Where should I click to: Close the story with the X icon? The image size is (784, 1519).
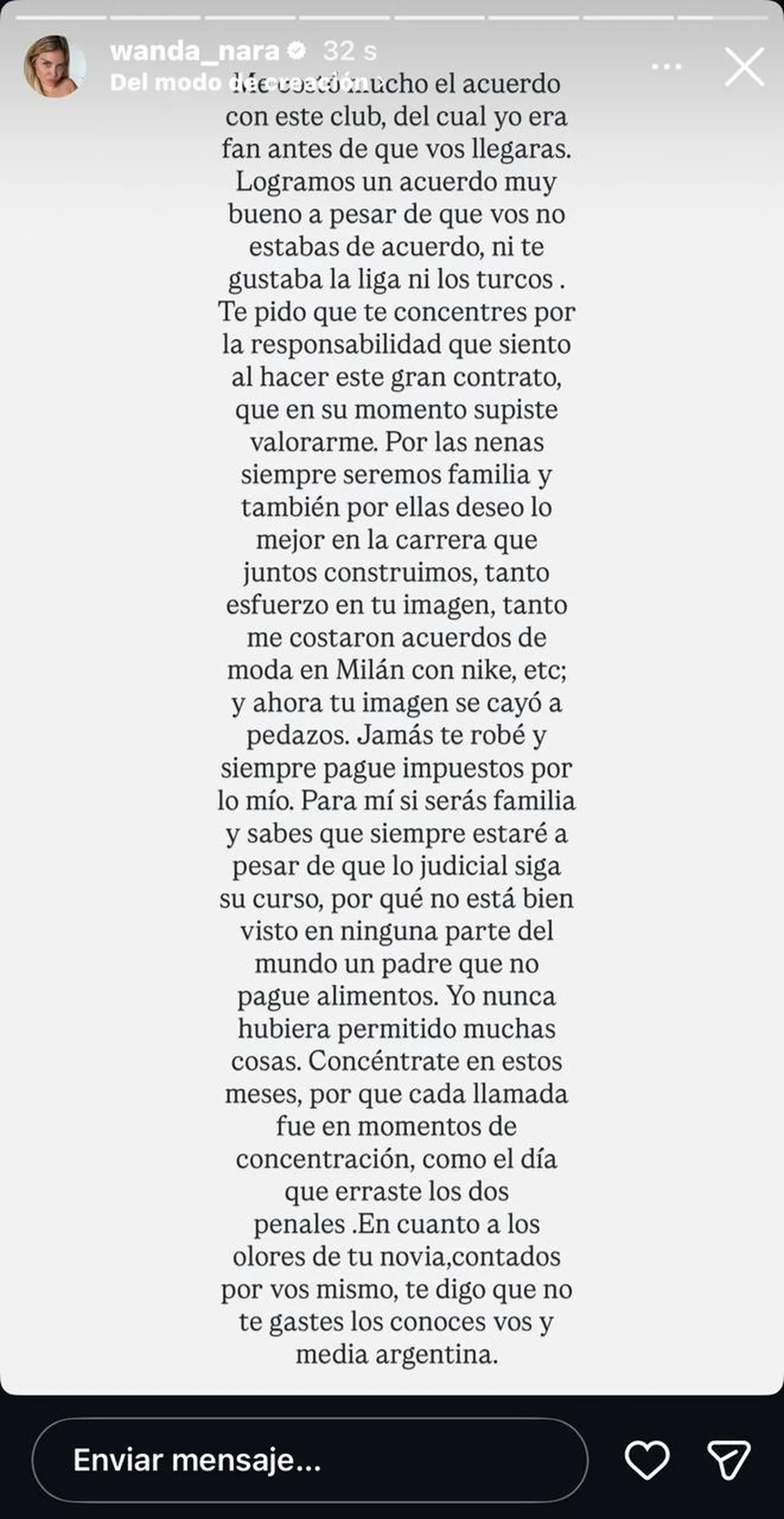point(742,66)
